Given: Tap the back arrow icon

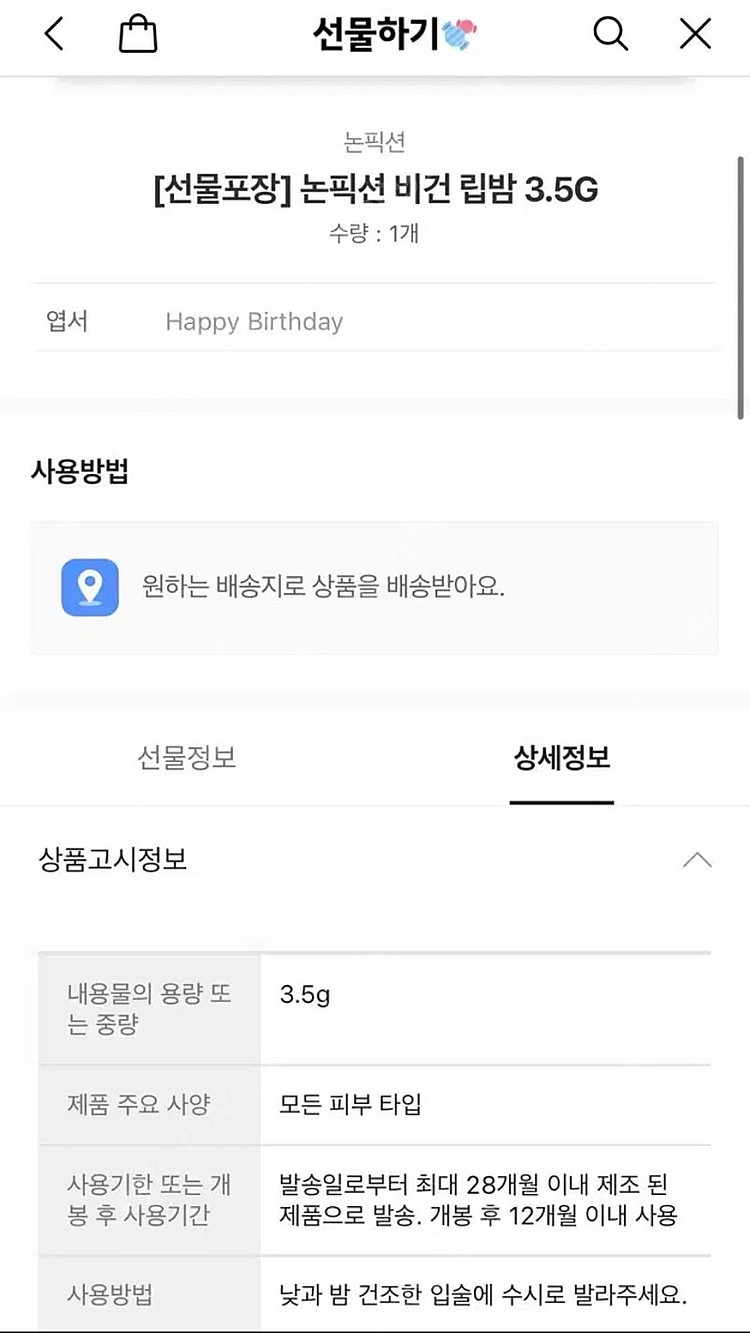Looking at the screenshot, I should (53, 33).
